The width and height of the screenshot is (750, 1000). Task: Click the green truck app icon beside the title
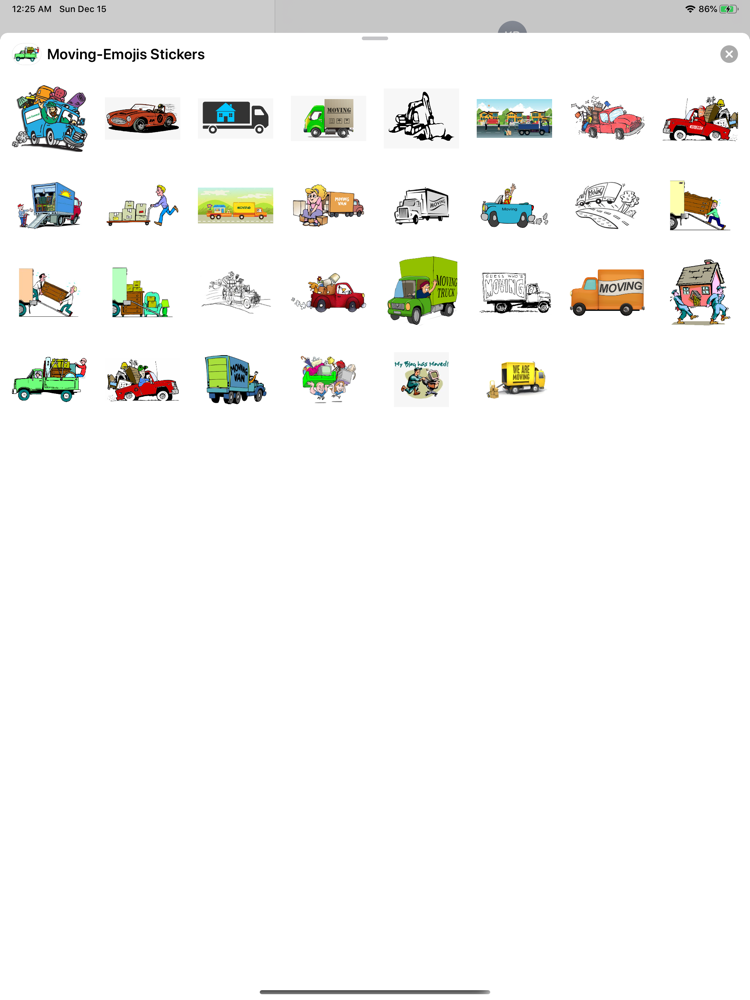click(x=26, y=54)
